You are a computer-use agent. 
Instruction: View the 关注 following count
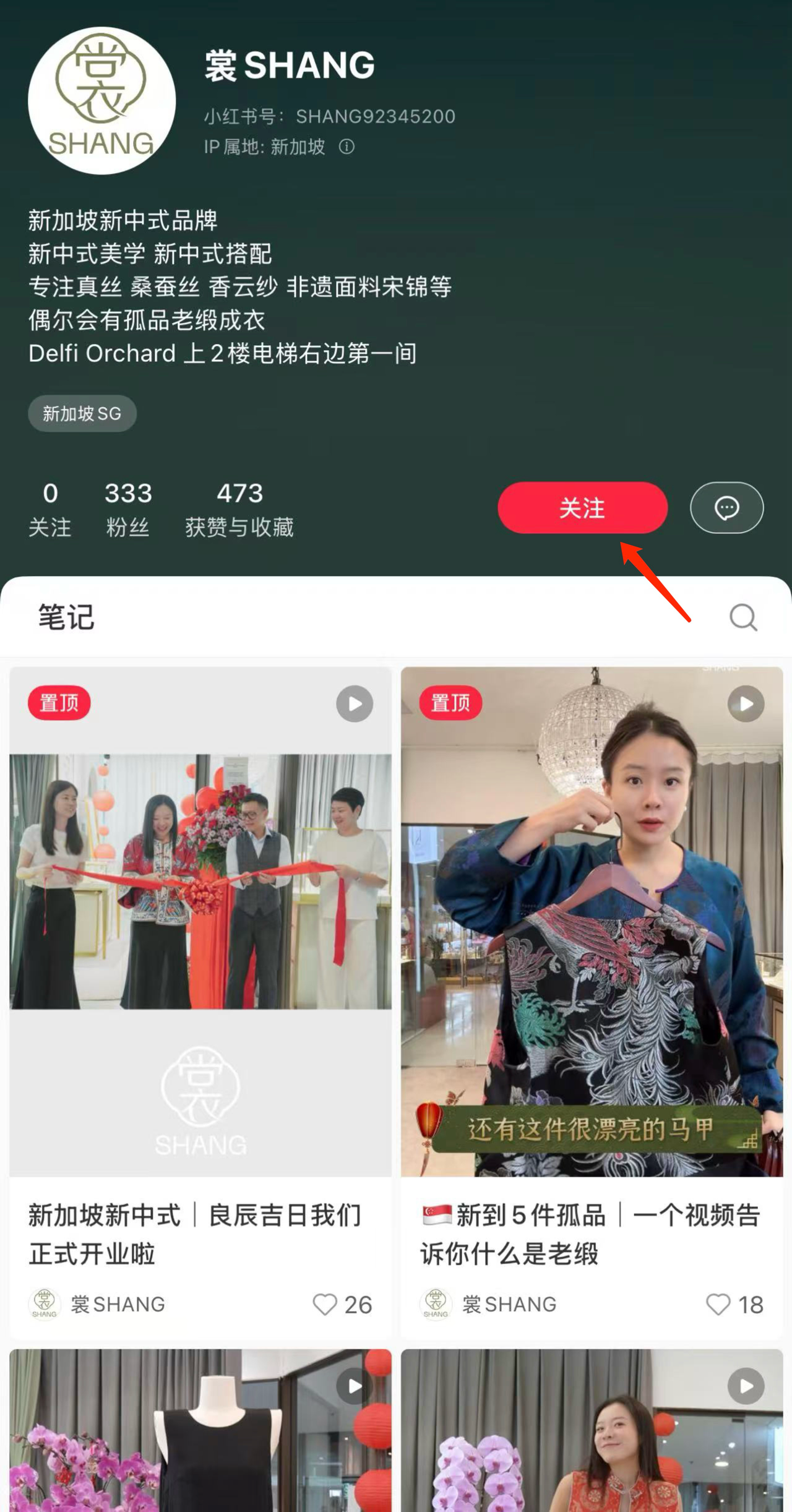(x=50, y=509)
